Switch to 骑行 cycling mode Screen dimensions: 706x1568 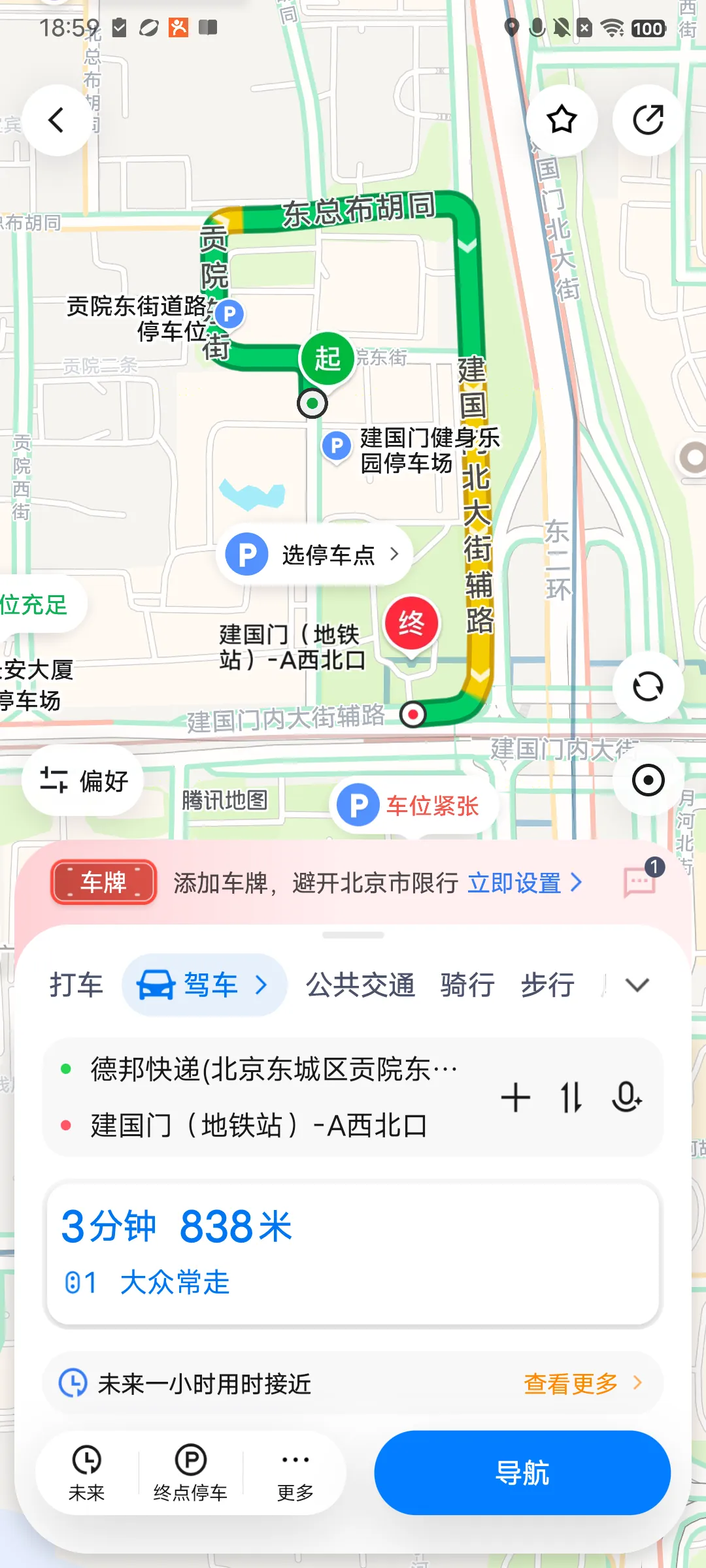click(467, 985)
